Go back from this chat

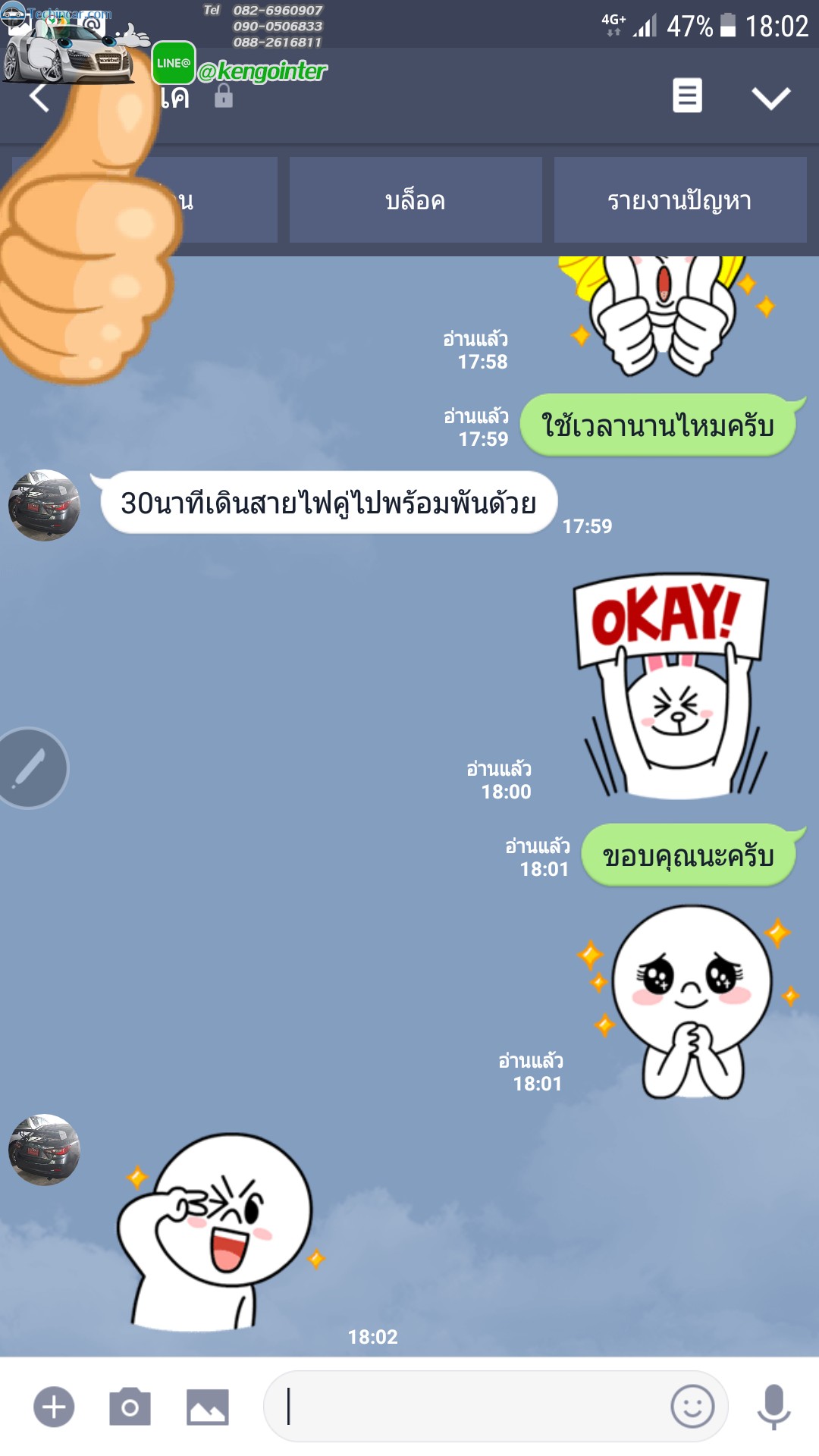click(x=39, y=97)
